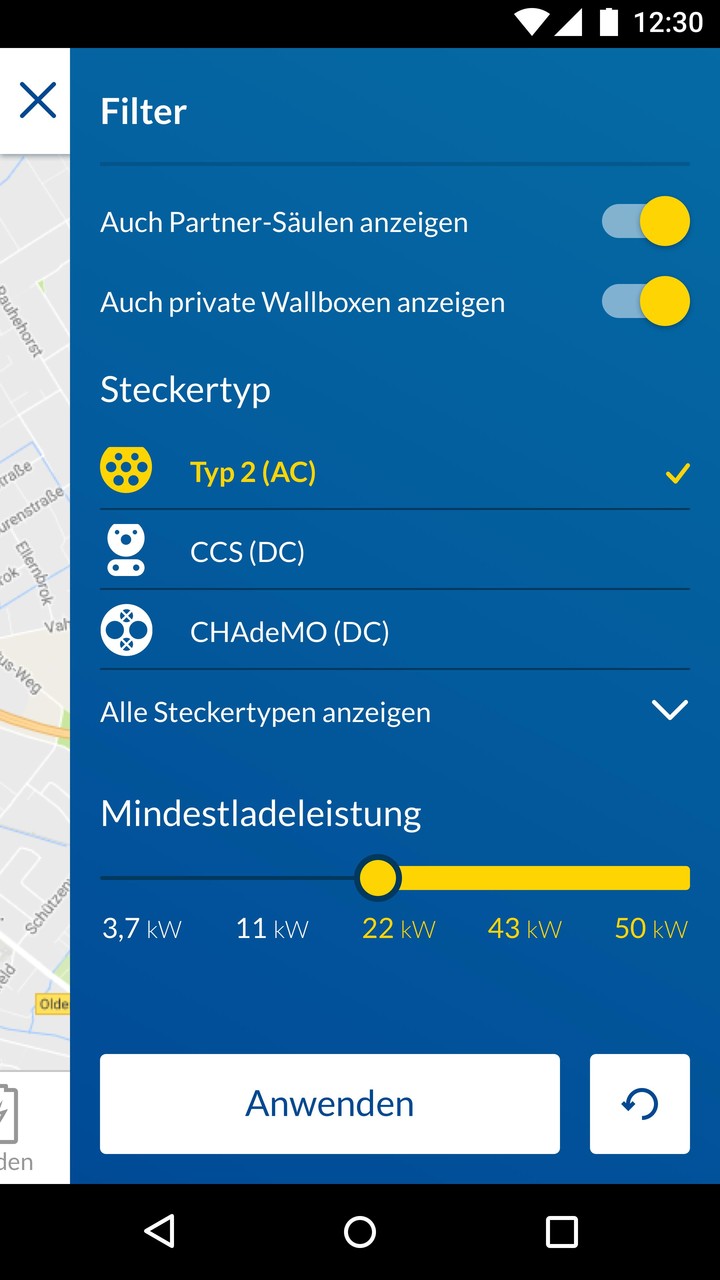This screenshot has height=1280, width=720.
Task: Select the Steckertyp section heading
Action: click(185, 390)
